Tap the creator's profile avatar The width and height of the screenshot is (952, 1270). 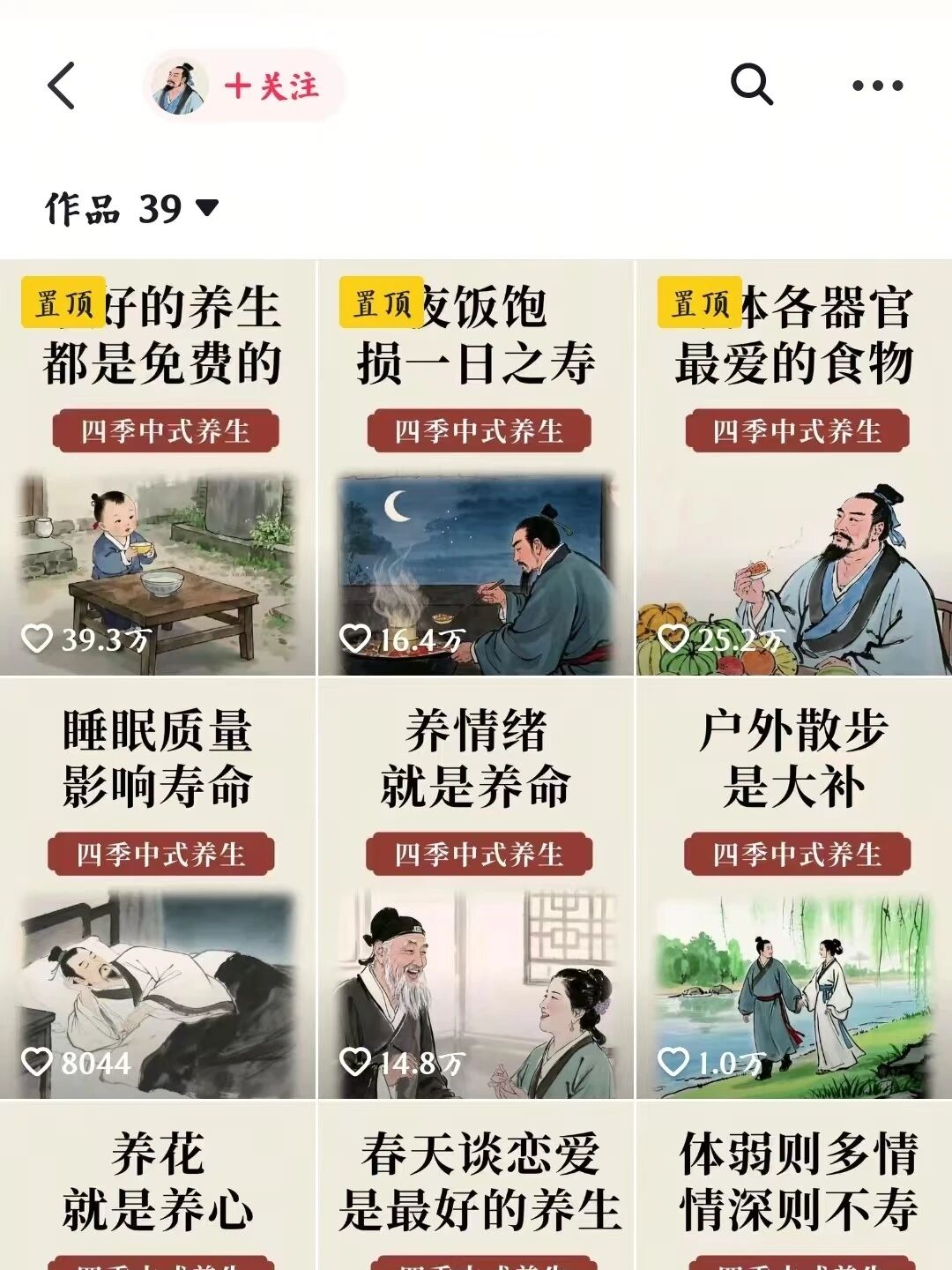click(x=182, y=86)
